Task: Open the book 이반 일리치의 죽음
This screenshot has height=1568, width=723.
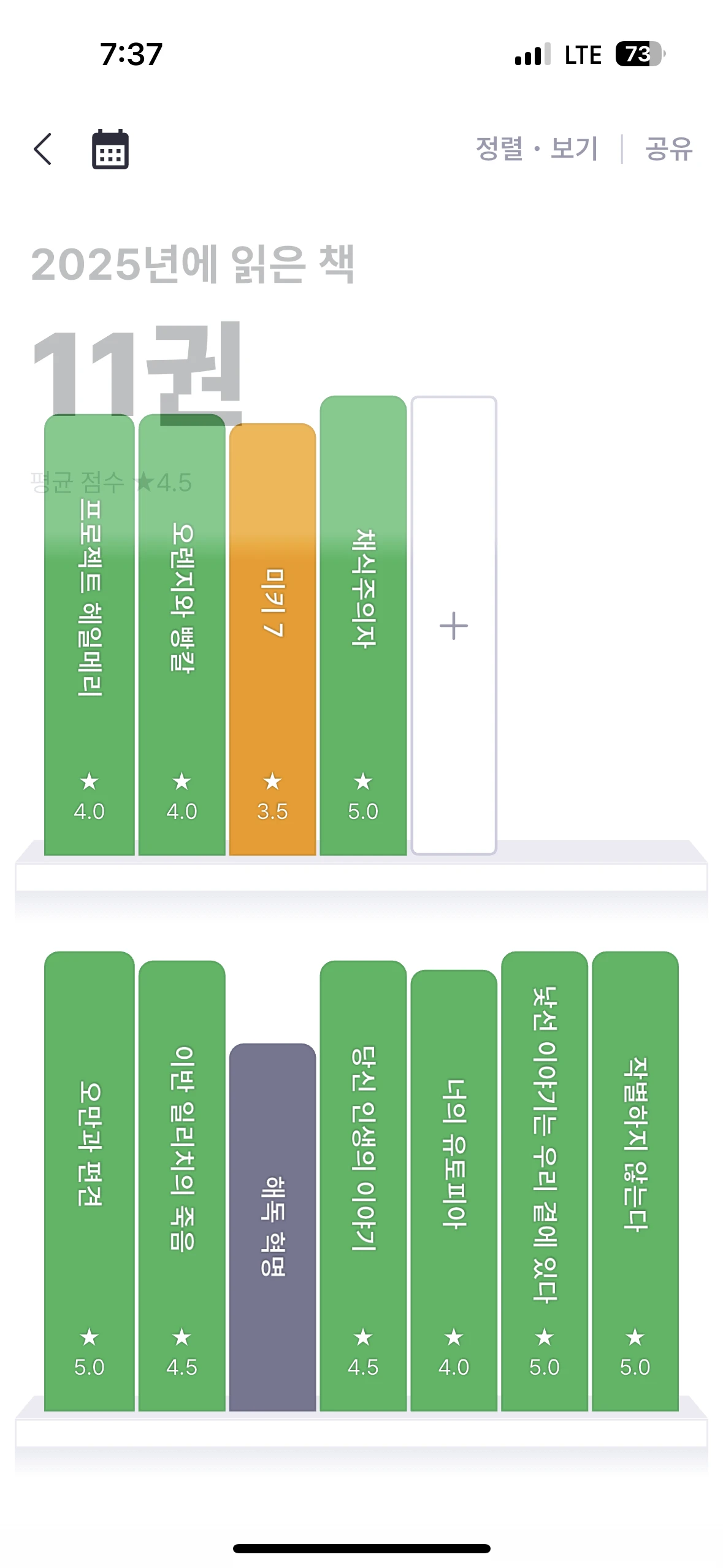Action: pyautogui.click(x=182, y=1185)
